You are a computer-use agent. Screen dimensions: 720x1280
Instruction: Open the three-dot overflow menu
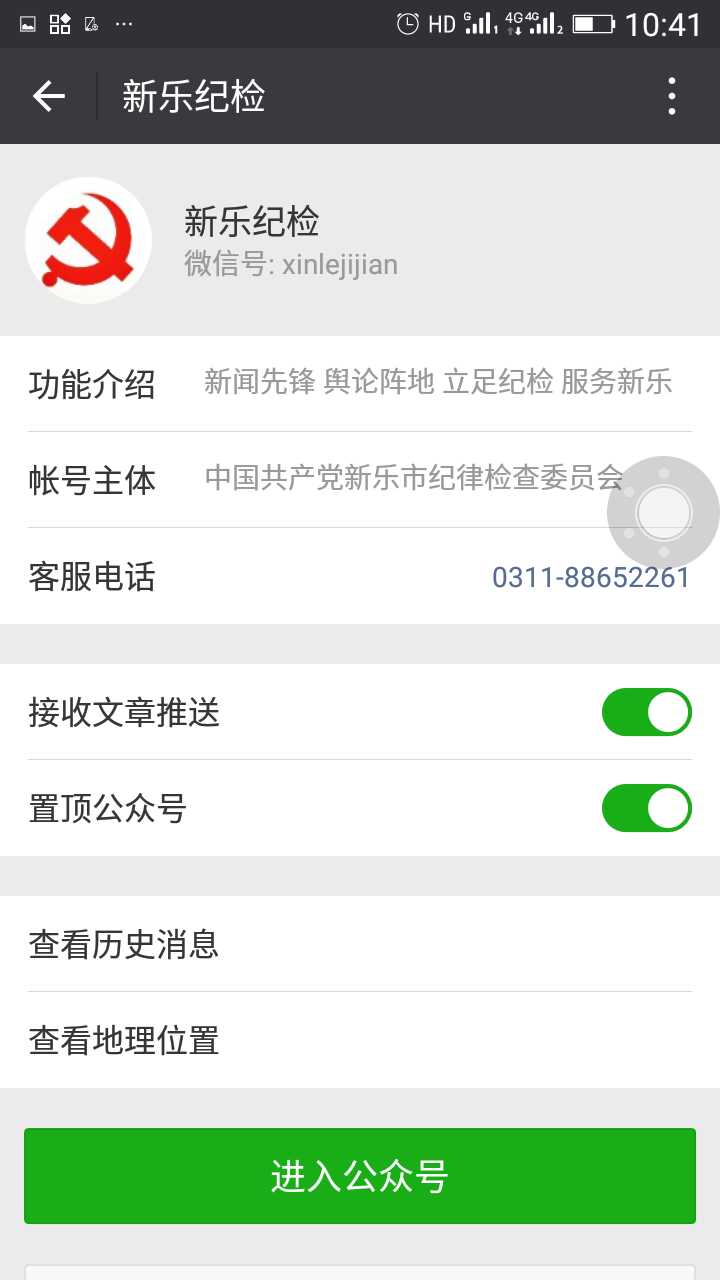pos(672,96)
